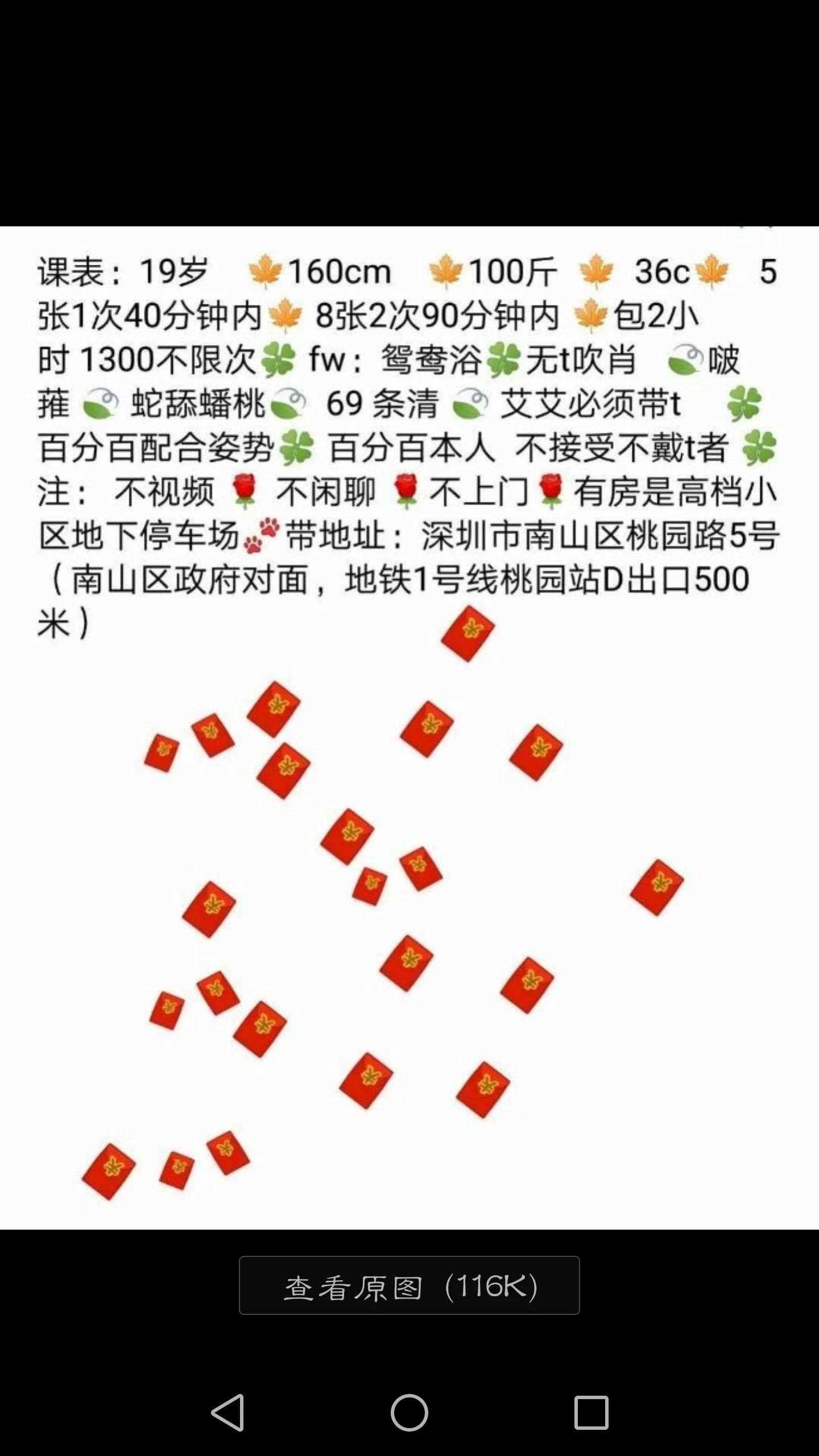Go back using the navigation bar
The width and height of the screenshot is (819, 1456).
[228, 1412]
